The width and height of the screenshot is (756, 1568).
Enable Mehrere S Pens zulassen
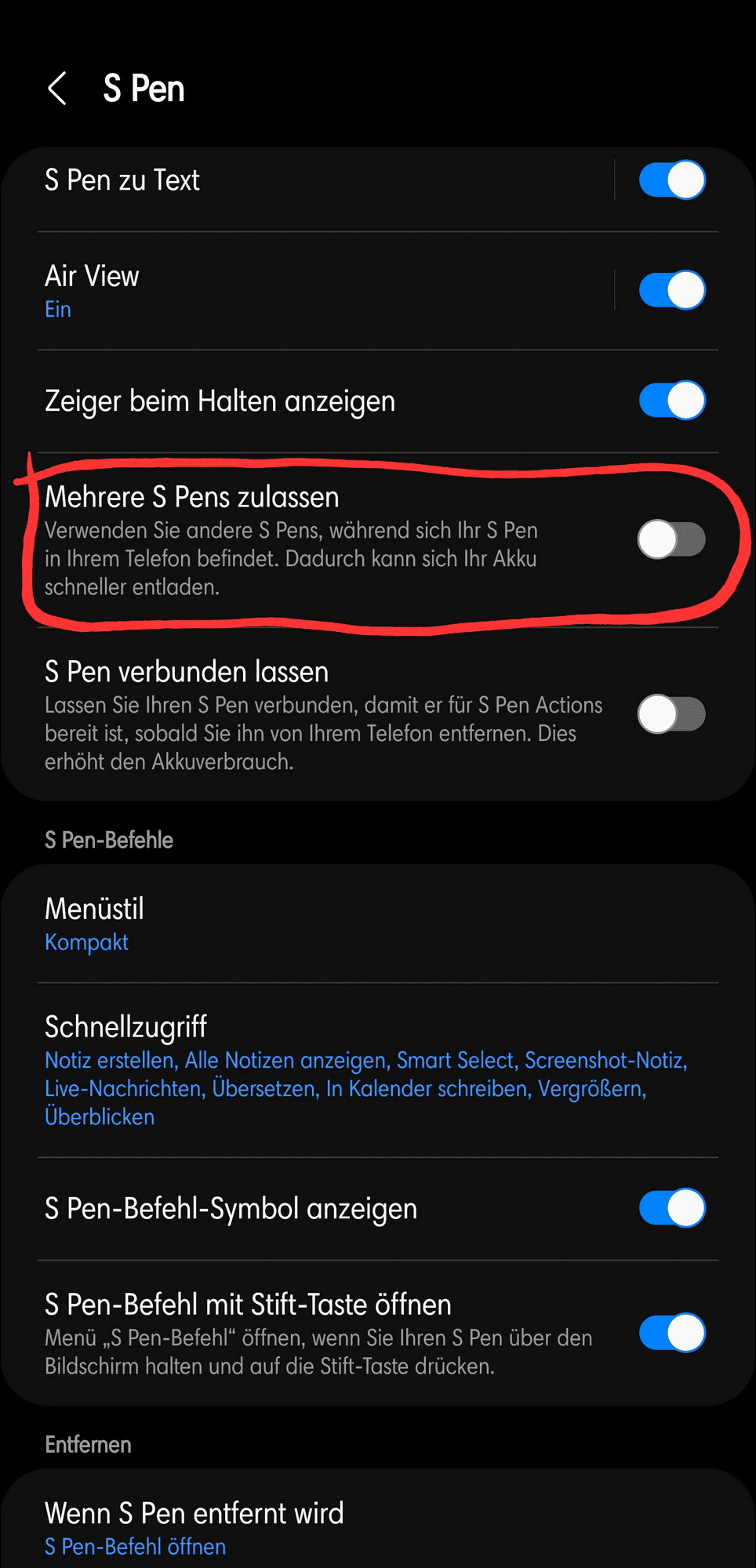[671, 539]
